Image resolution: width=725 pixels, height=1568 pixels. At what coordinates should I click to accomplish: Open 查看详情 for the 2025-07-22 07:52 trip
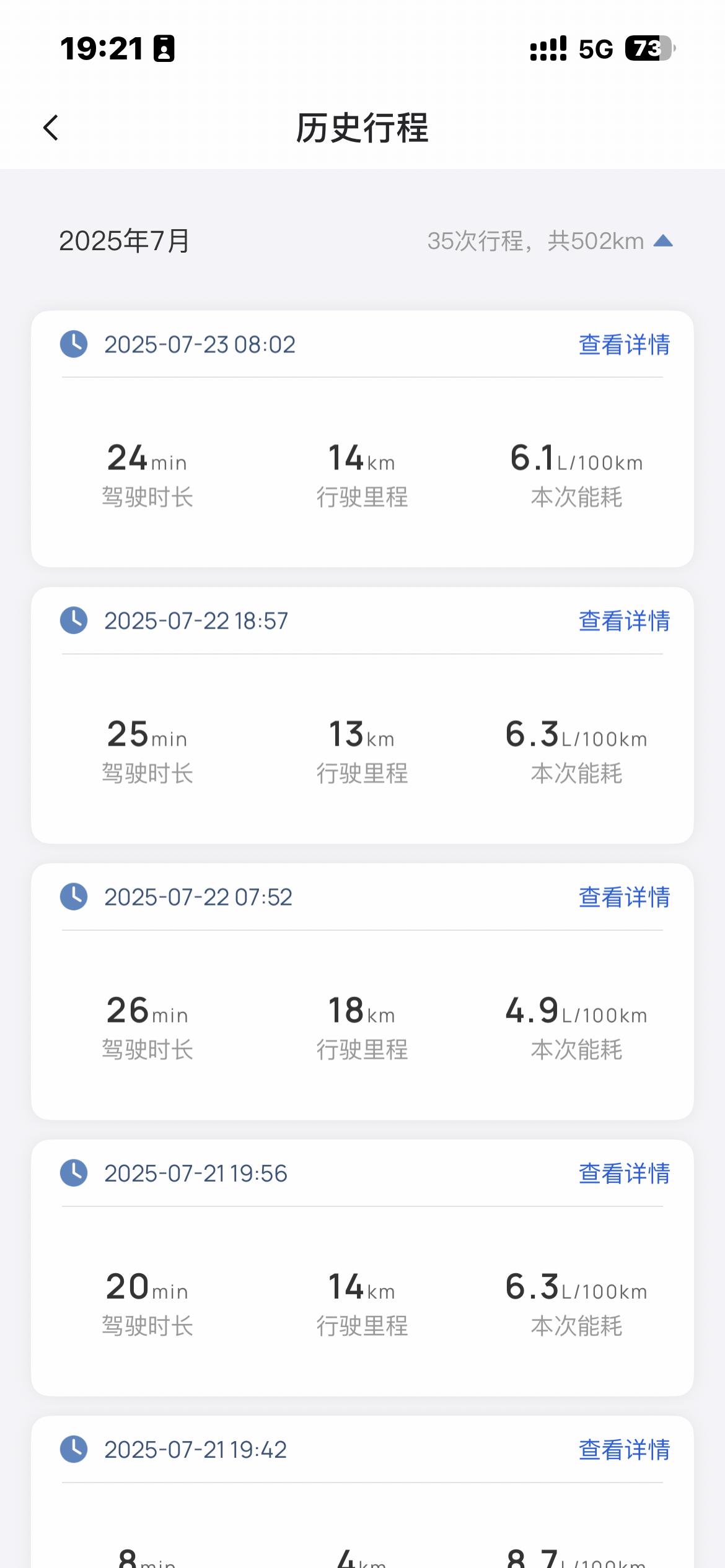[x=623, y=897]
